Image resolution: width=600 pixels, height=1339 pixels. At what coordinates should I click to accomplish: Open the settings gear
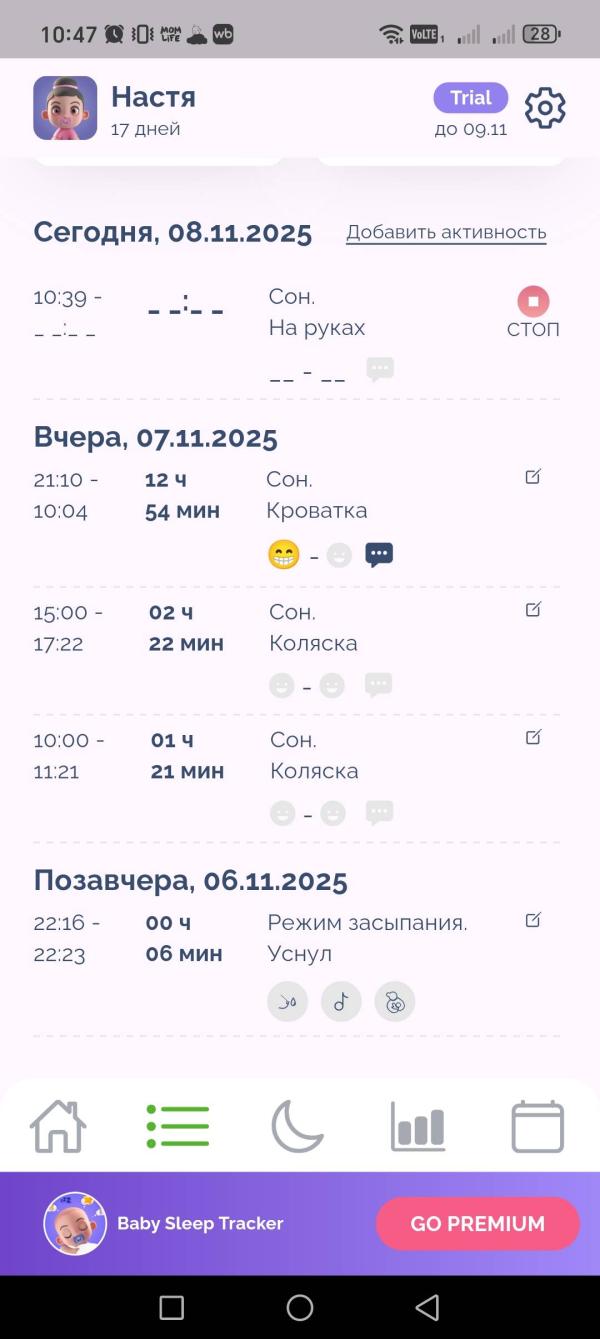click(x=545, y=108)
